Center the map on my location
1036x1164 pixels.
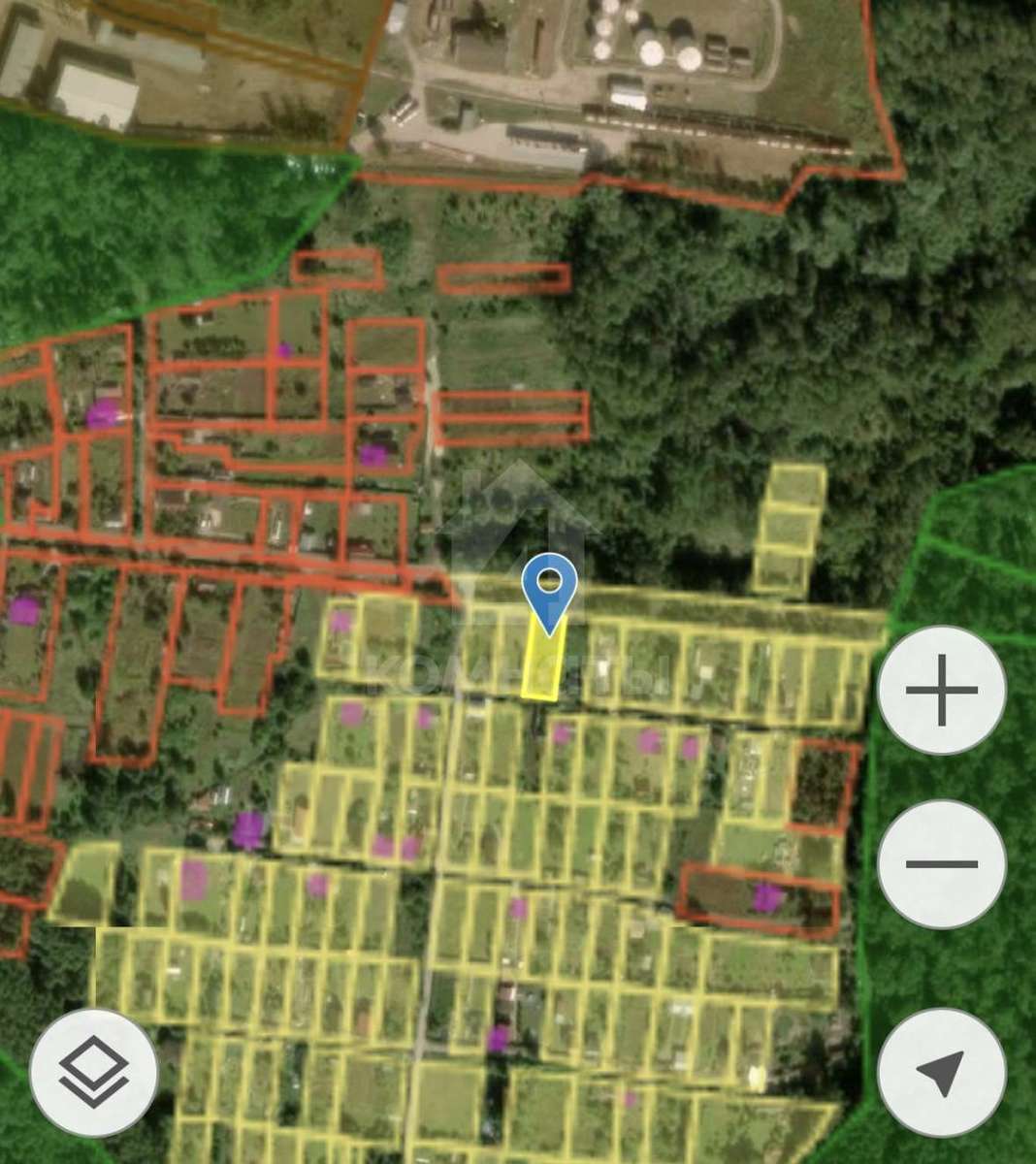click(x=941, y=1072)
